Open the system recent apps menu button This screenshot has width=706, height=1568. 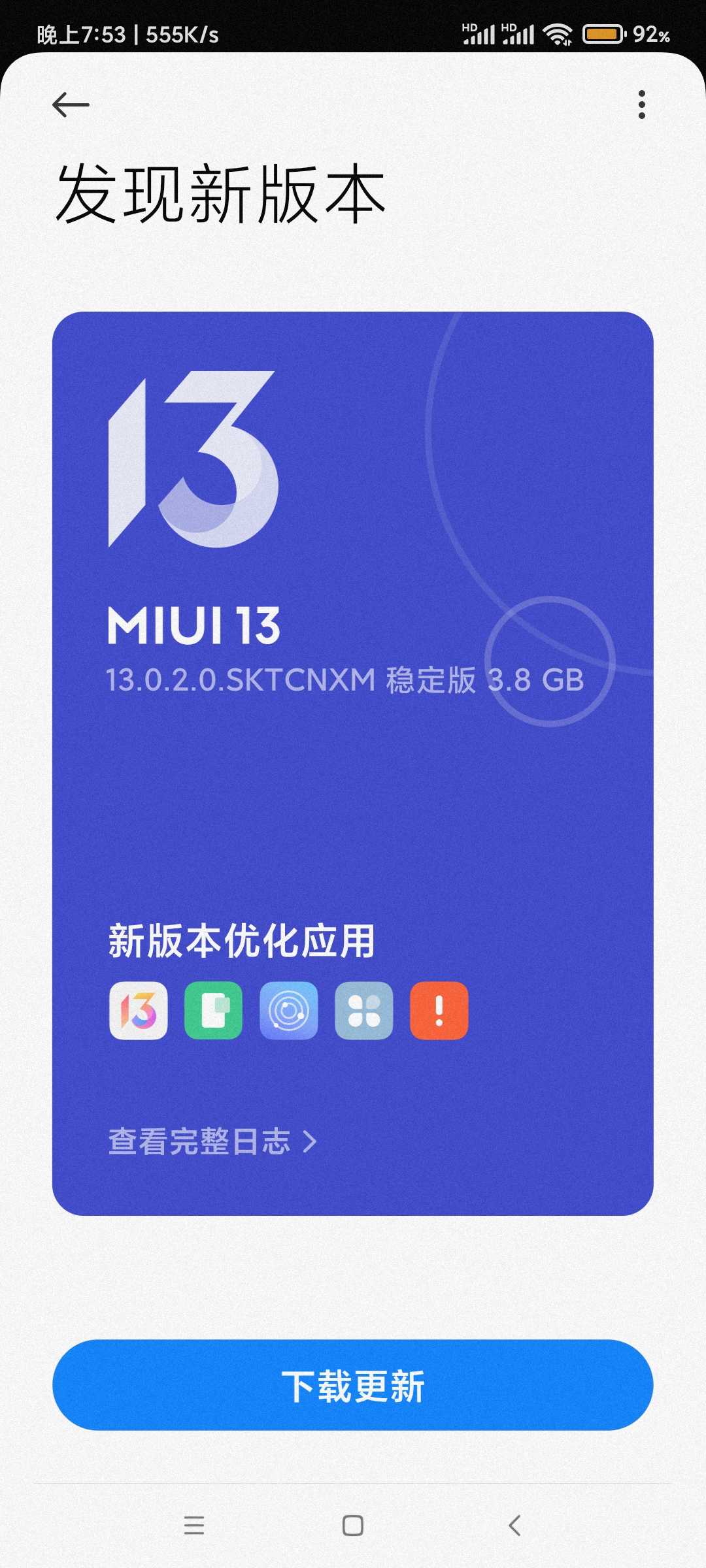pyautogui.click(x=194, y=1526)
